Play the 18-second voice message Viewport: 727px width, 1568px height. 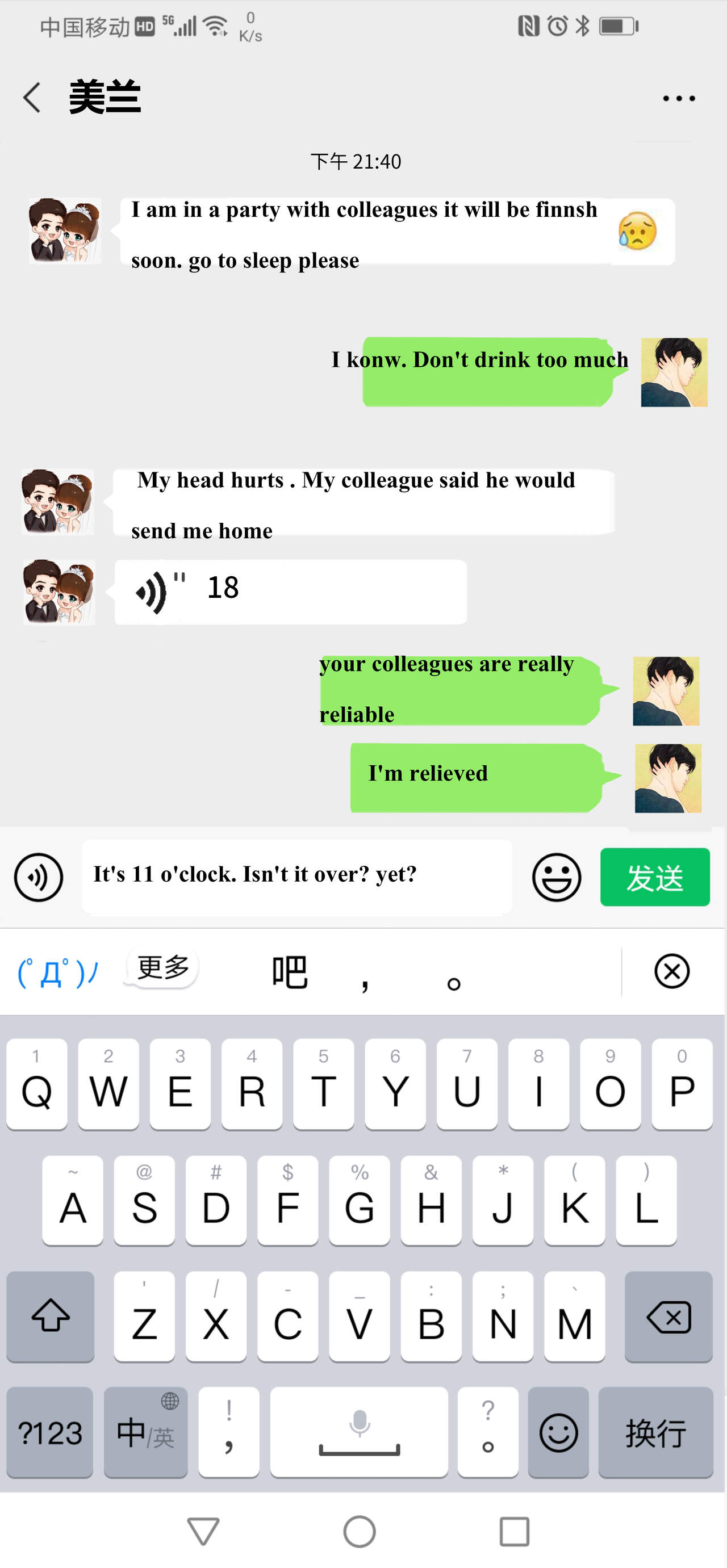click(x=290, y=591)
